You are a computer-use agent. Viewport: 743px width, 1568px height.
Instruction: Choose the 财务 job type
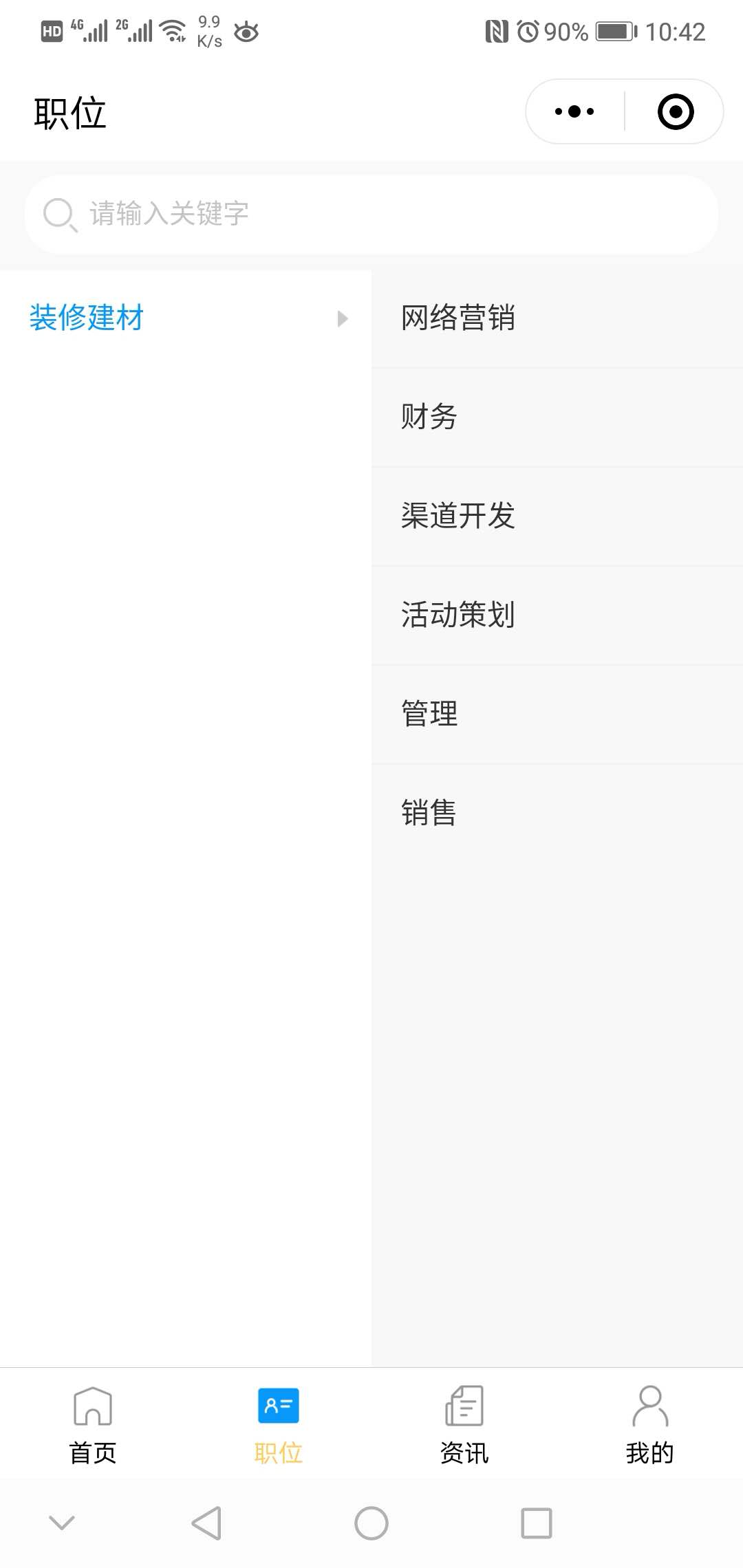tap(557, 417)
